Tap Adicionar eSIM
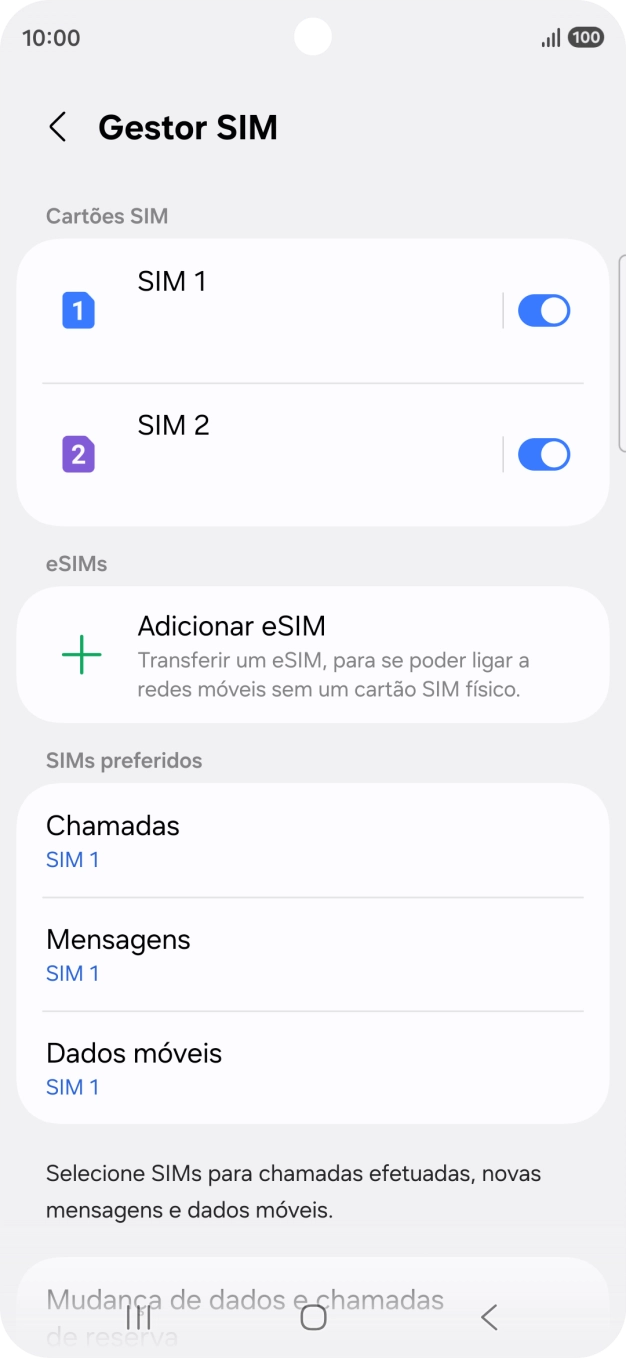Viewport: 626px width, 1358px height. point(312,655)
